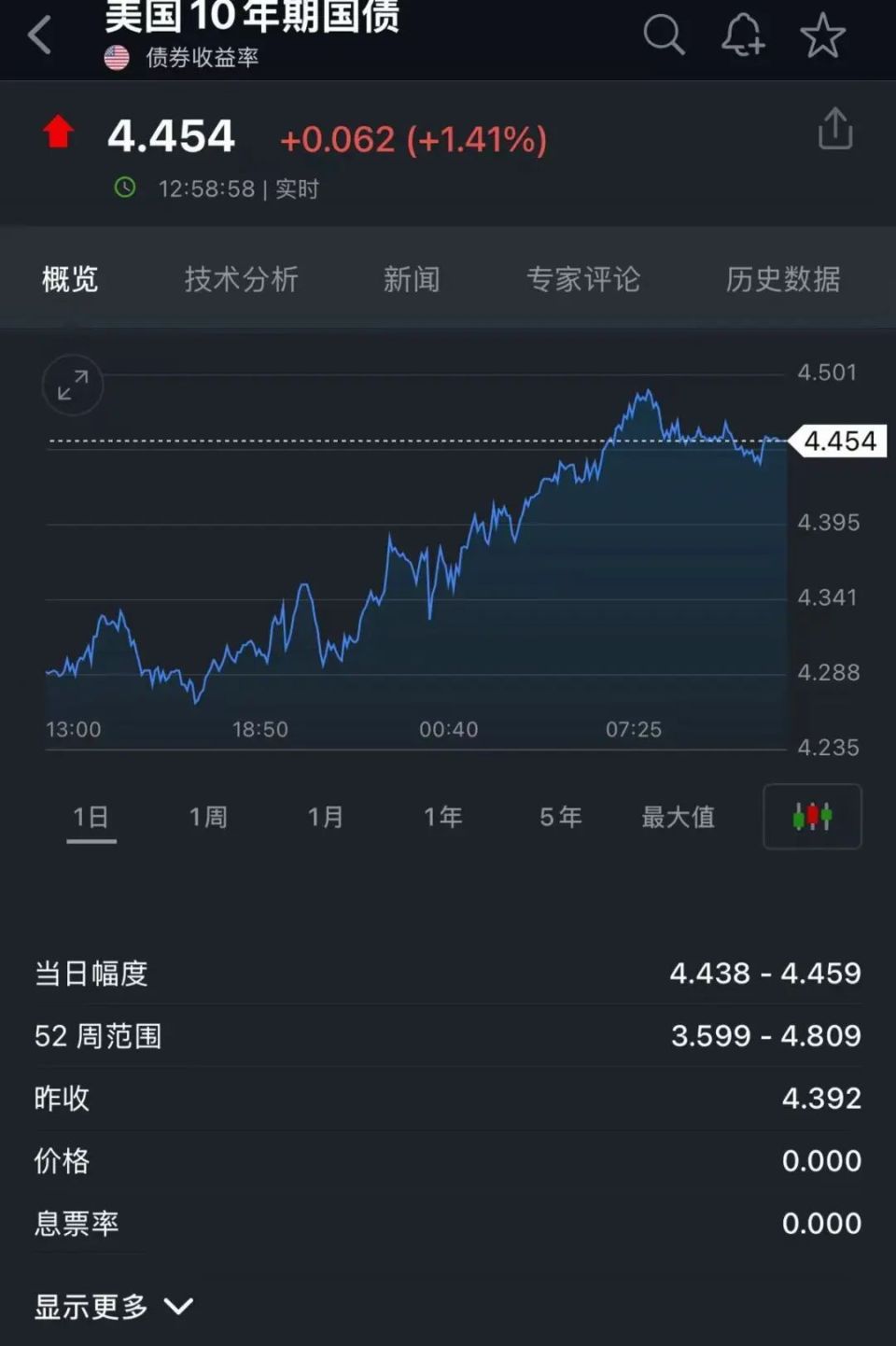Image resolution: width=896 pixels, height=1346 pixels.
Task: Enable the 最大值 chart range
Action: [679, 817]
